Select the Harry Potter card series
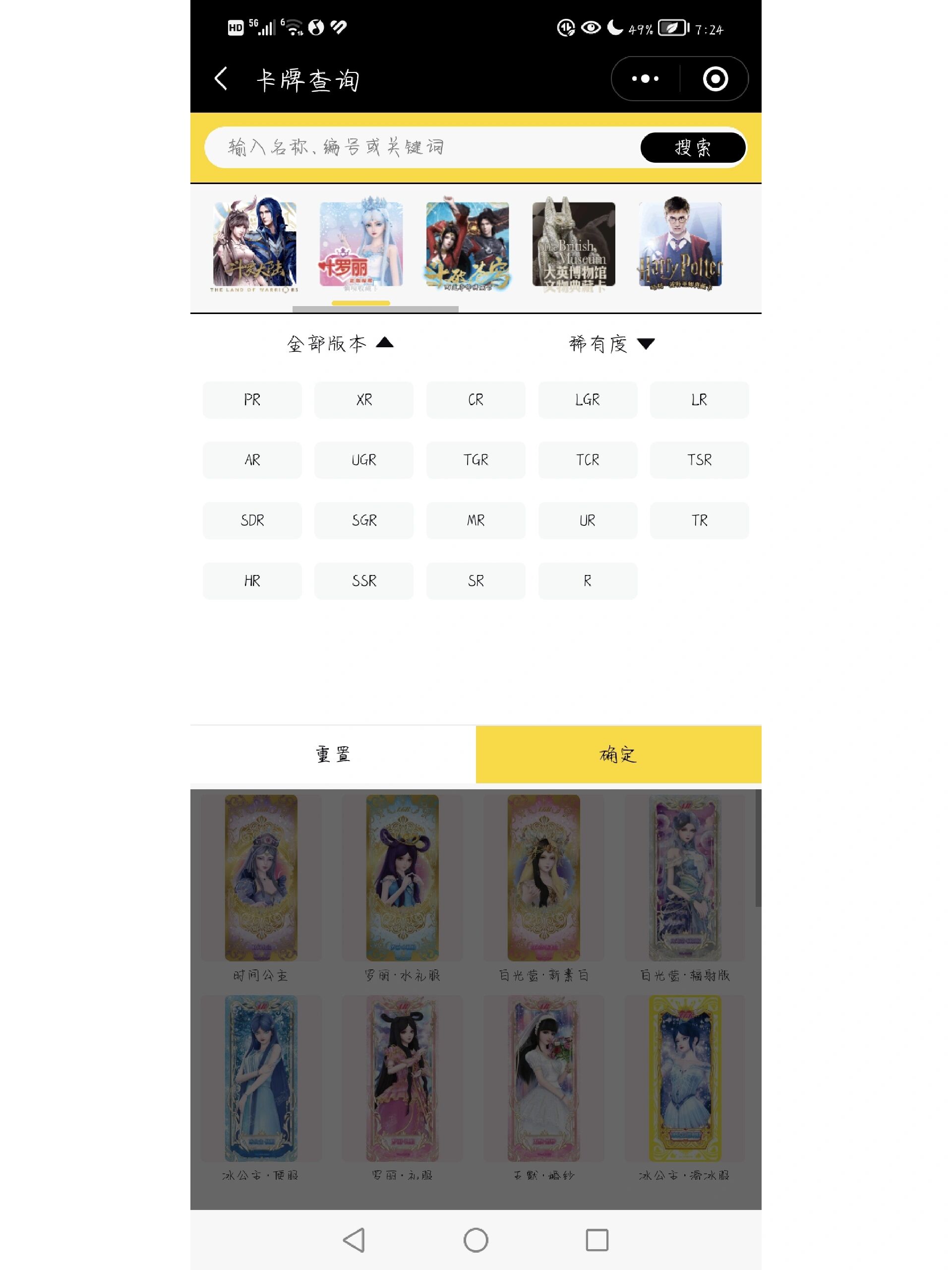This screenshot has height=1270, width=952. click(x=680, y=244)
